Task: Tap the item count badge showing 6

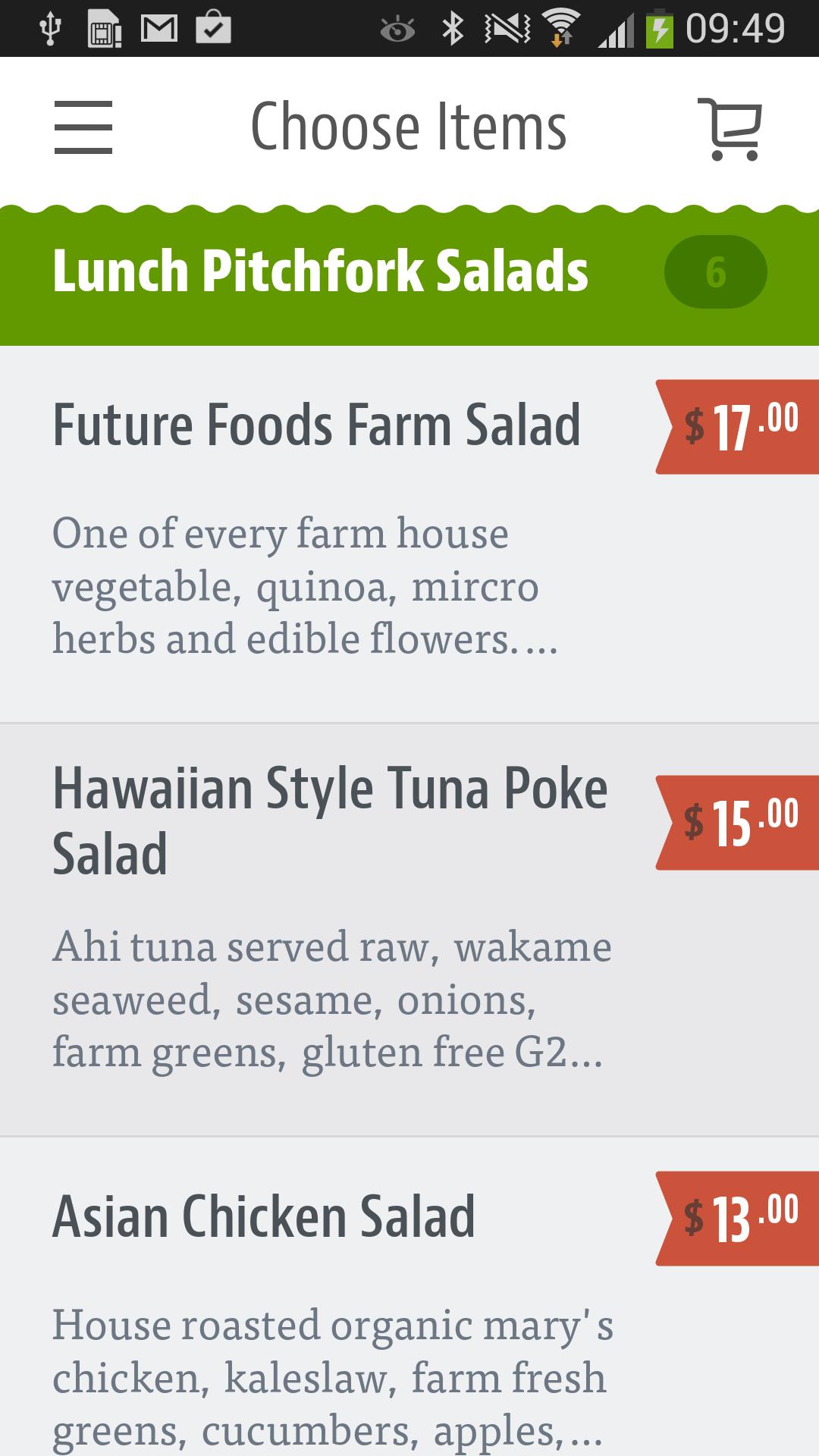Action: click(715, 271)
